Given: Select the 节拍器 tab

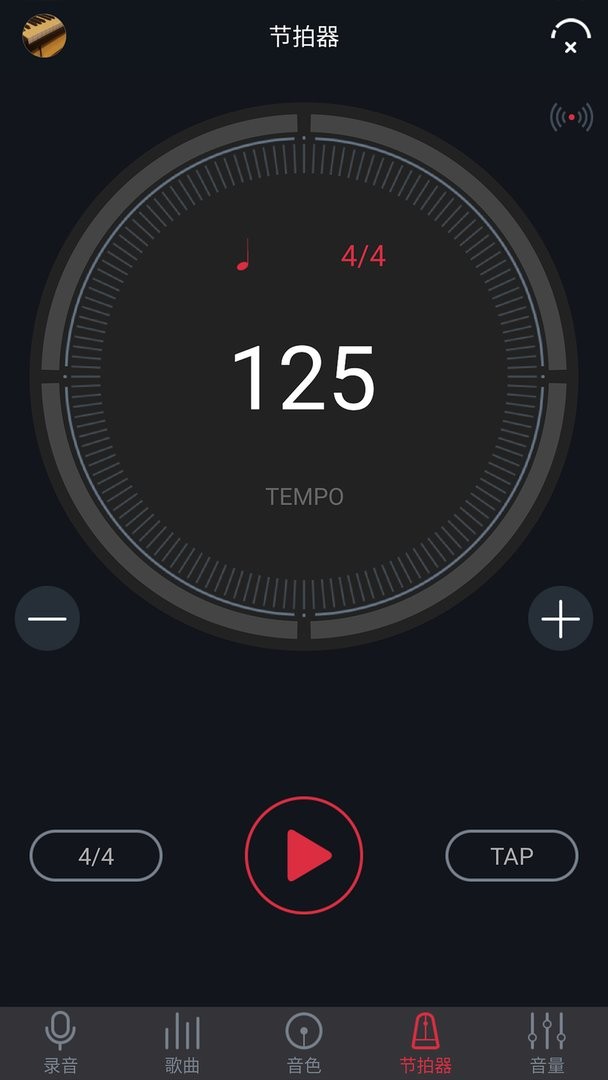Looking at the screenshot, I should (x=426, y=1043).
